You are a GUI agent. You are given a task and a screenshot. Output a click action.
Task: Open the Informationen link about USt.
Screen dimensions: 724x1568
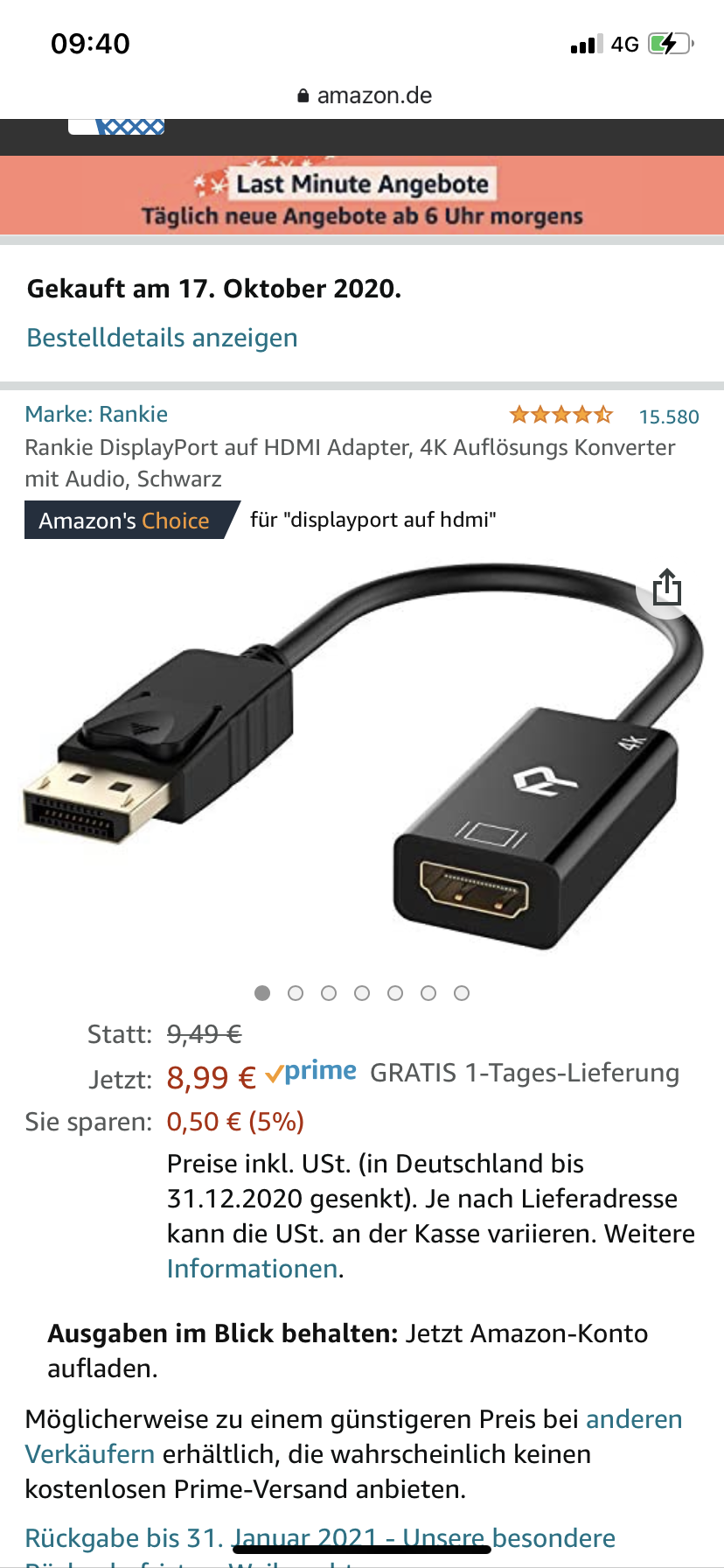(x=252, y=1269)
